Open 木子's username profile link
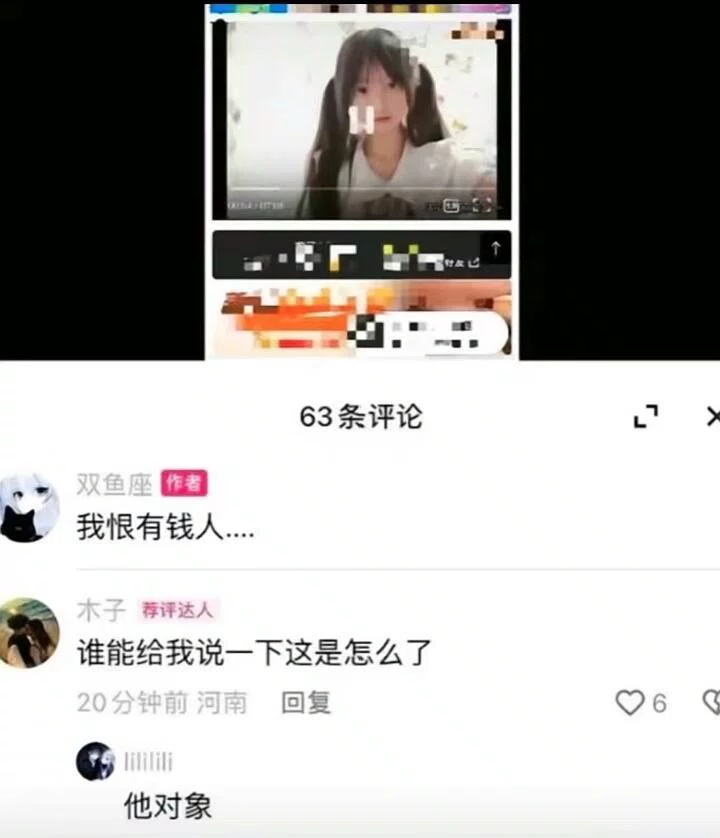Image resolution: width=720 pixels, height=838 pixels. click(x=101, y=610)
